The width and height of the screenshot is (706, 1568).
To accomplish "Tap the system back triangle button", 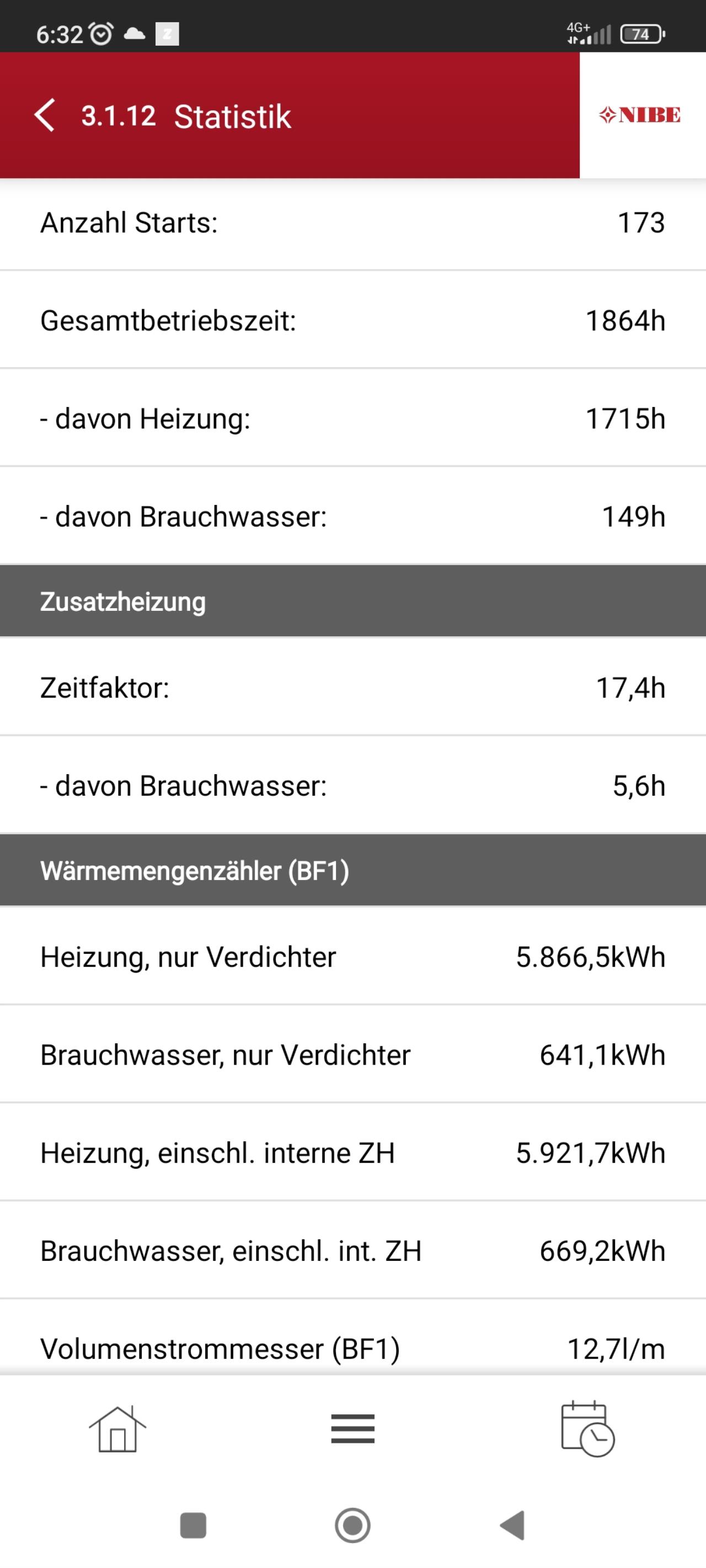I will [512, 1526].
